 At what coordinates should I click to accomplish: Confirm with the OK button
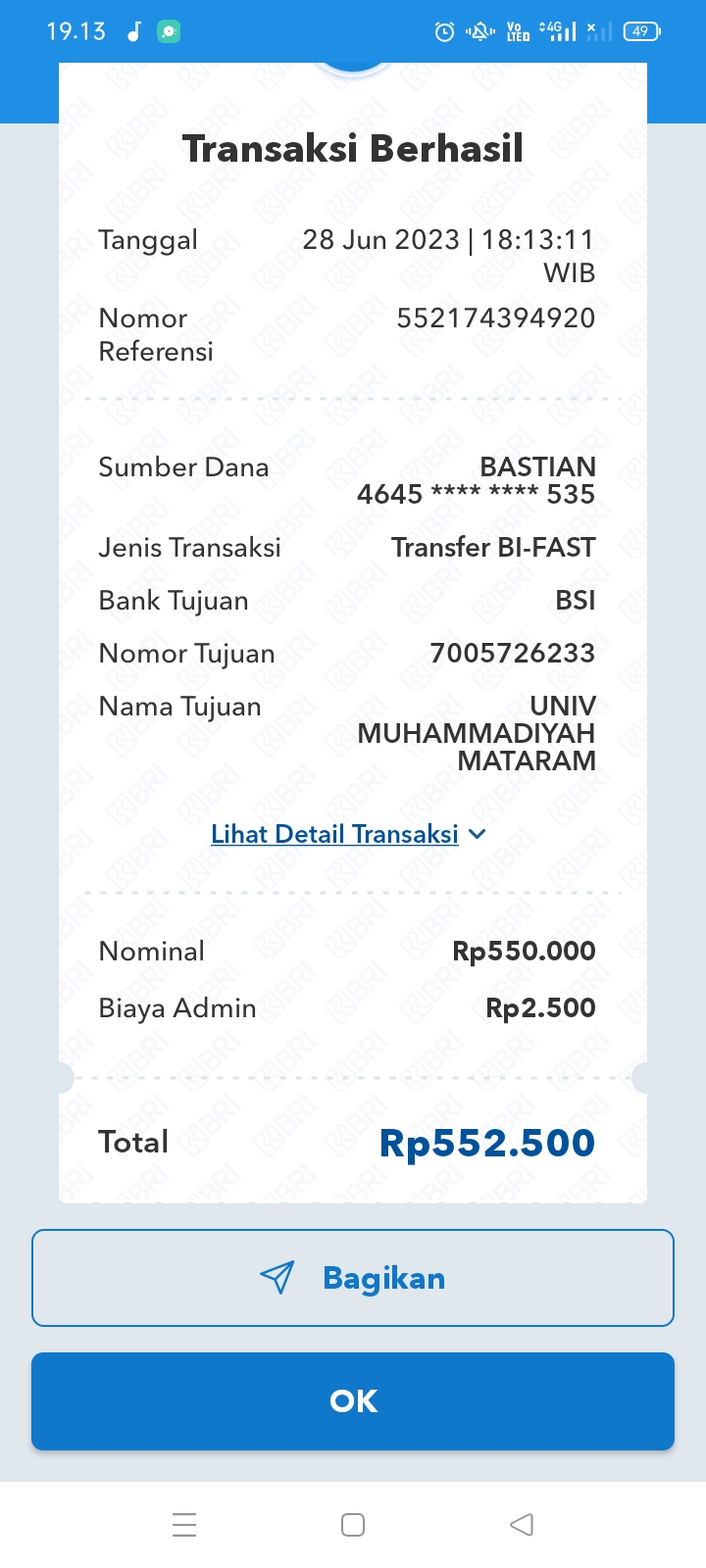coord(353,1401)
